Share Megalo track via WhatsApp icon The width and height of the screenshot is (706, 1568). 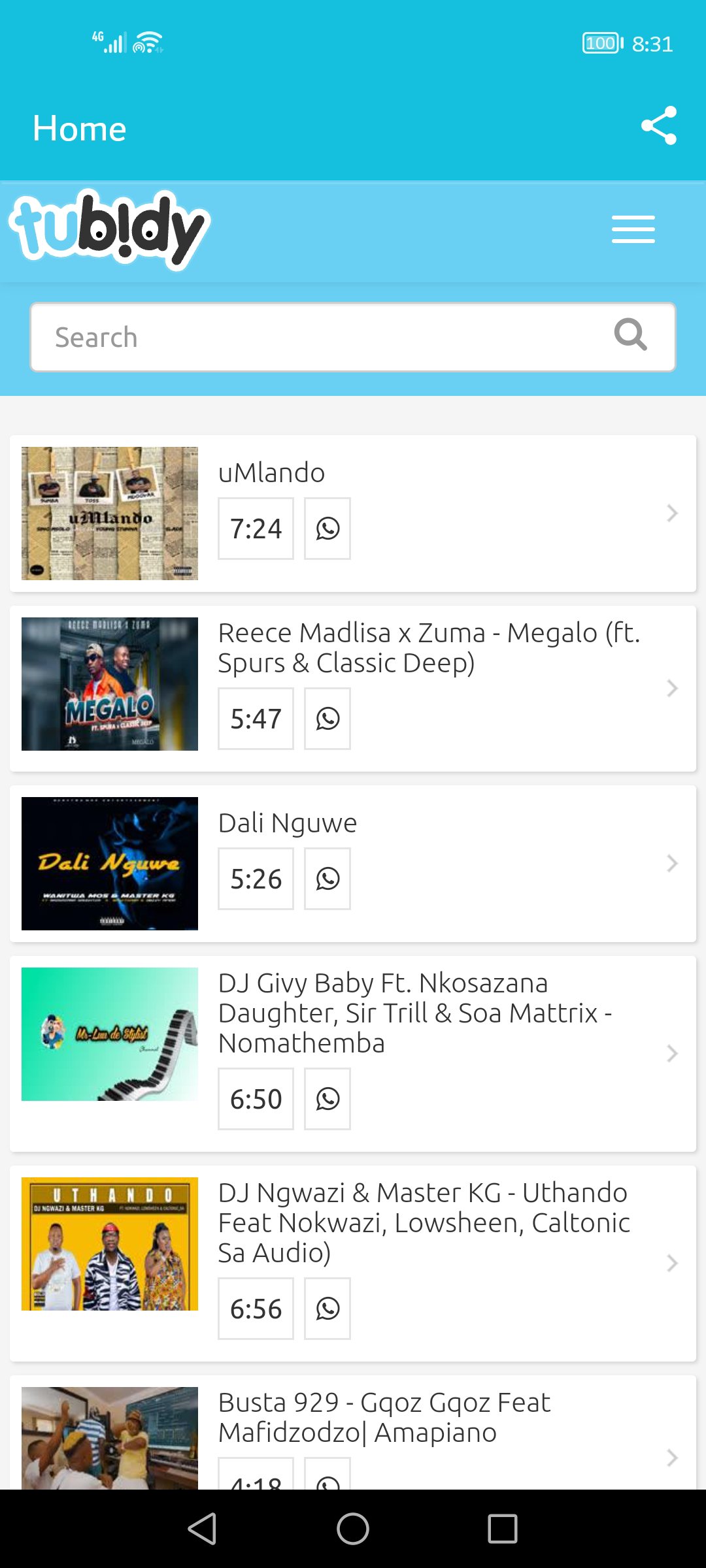pyautogui.click(x=328, y=719)
